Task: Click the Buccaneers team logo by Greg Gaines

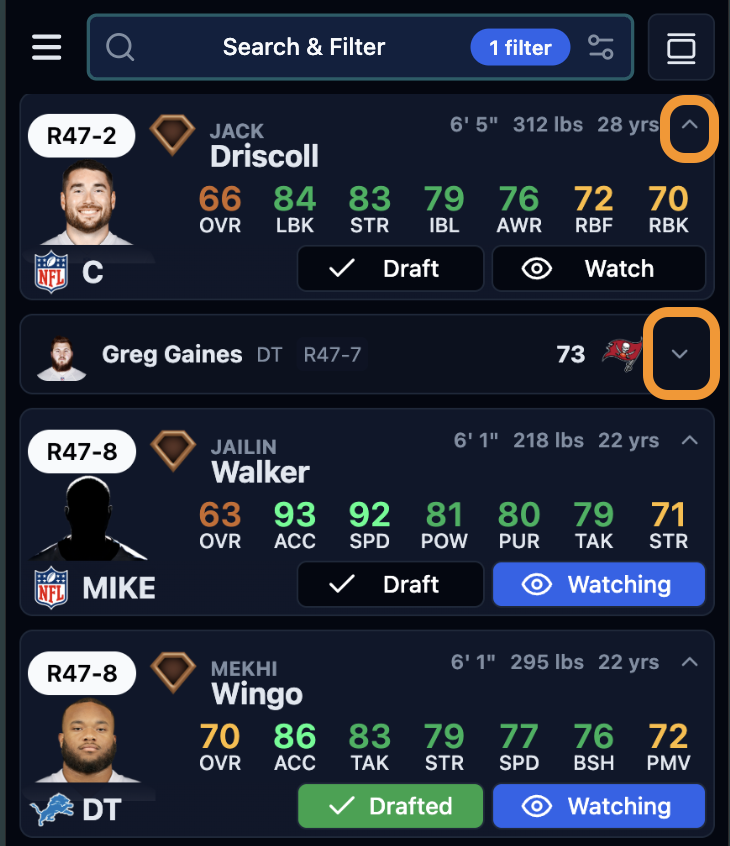Action: 622,354
